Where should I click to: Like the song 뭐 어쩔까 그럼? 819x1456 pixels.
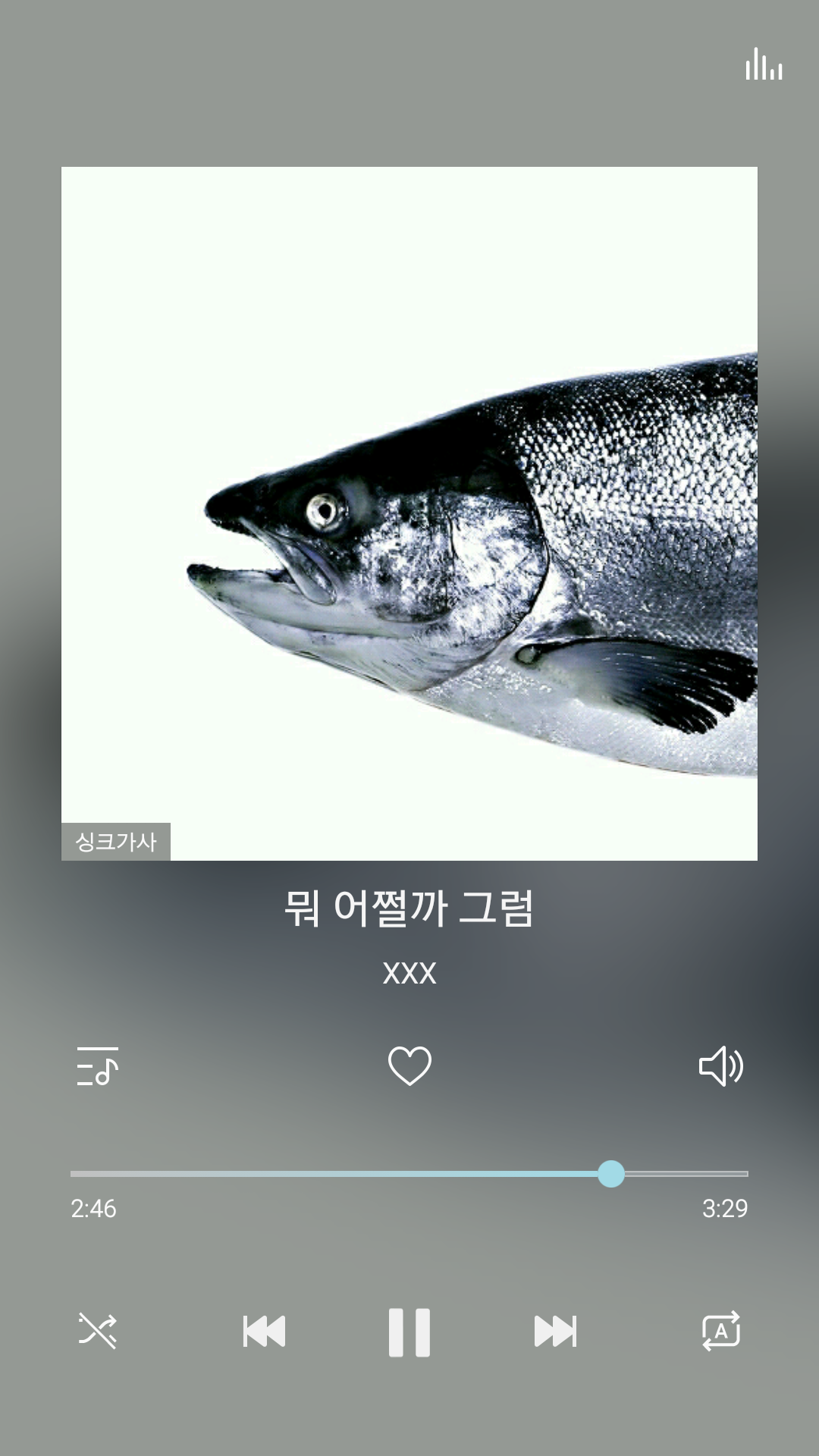click(x=409, y=1065)
